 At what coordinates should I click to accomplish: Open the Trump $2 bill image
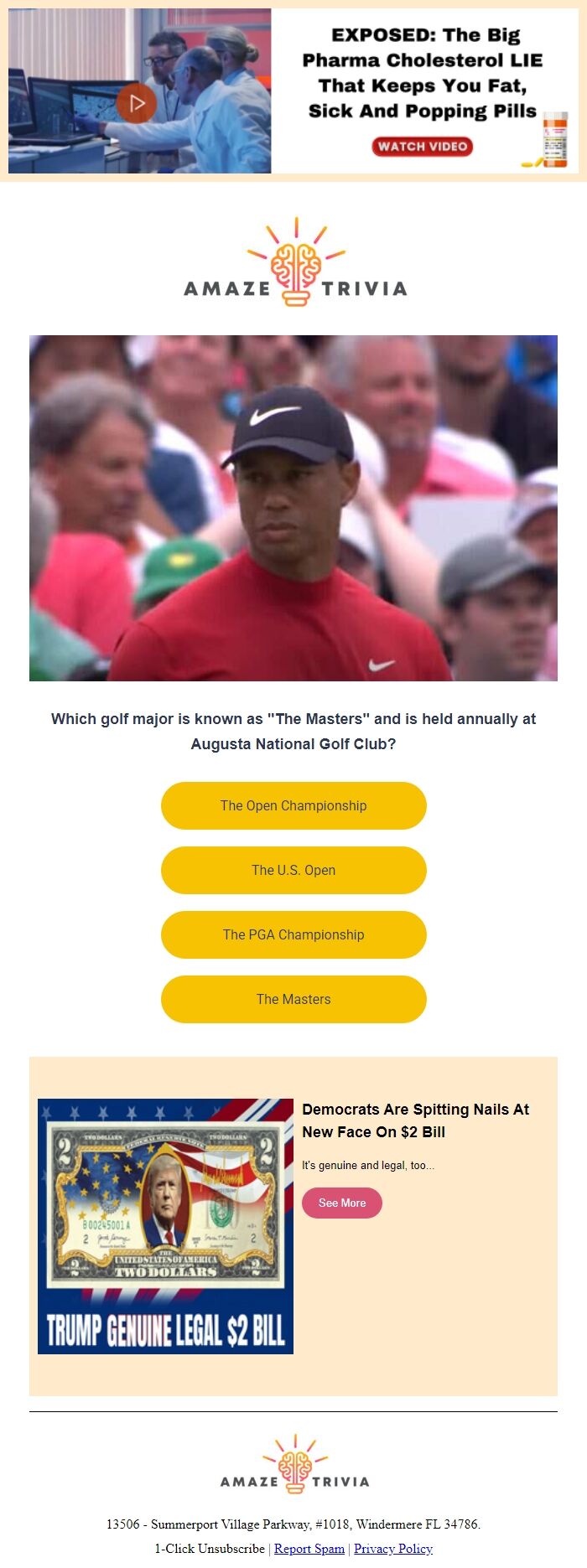(x=165, y=1226)
